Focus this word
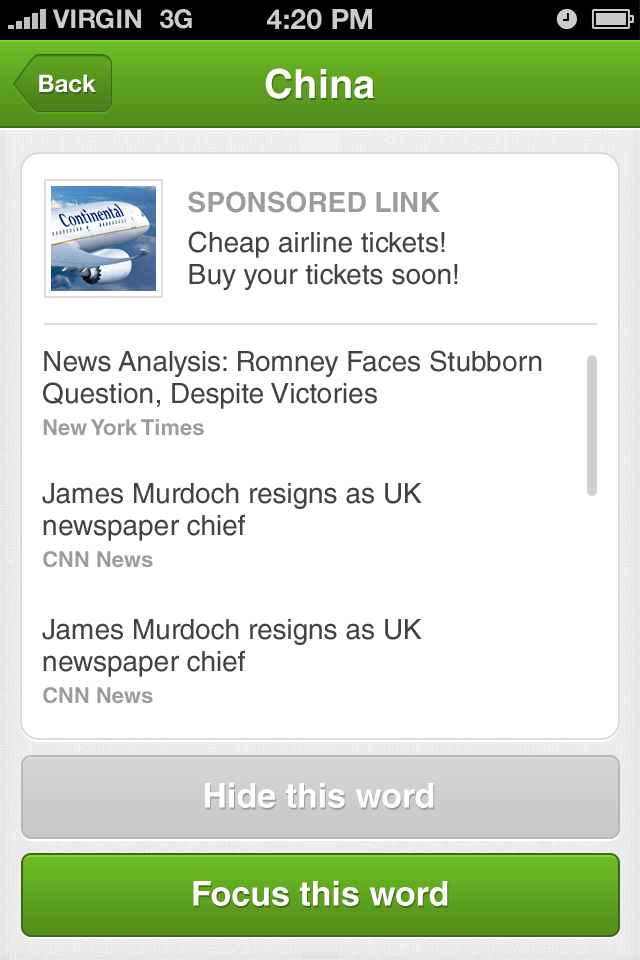The width and height of the screenshot is (640, 960). tap(320, 893)
